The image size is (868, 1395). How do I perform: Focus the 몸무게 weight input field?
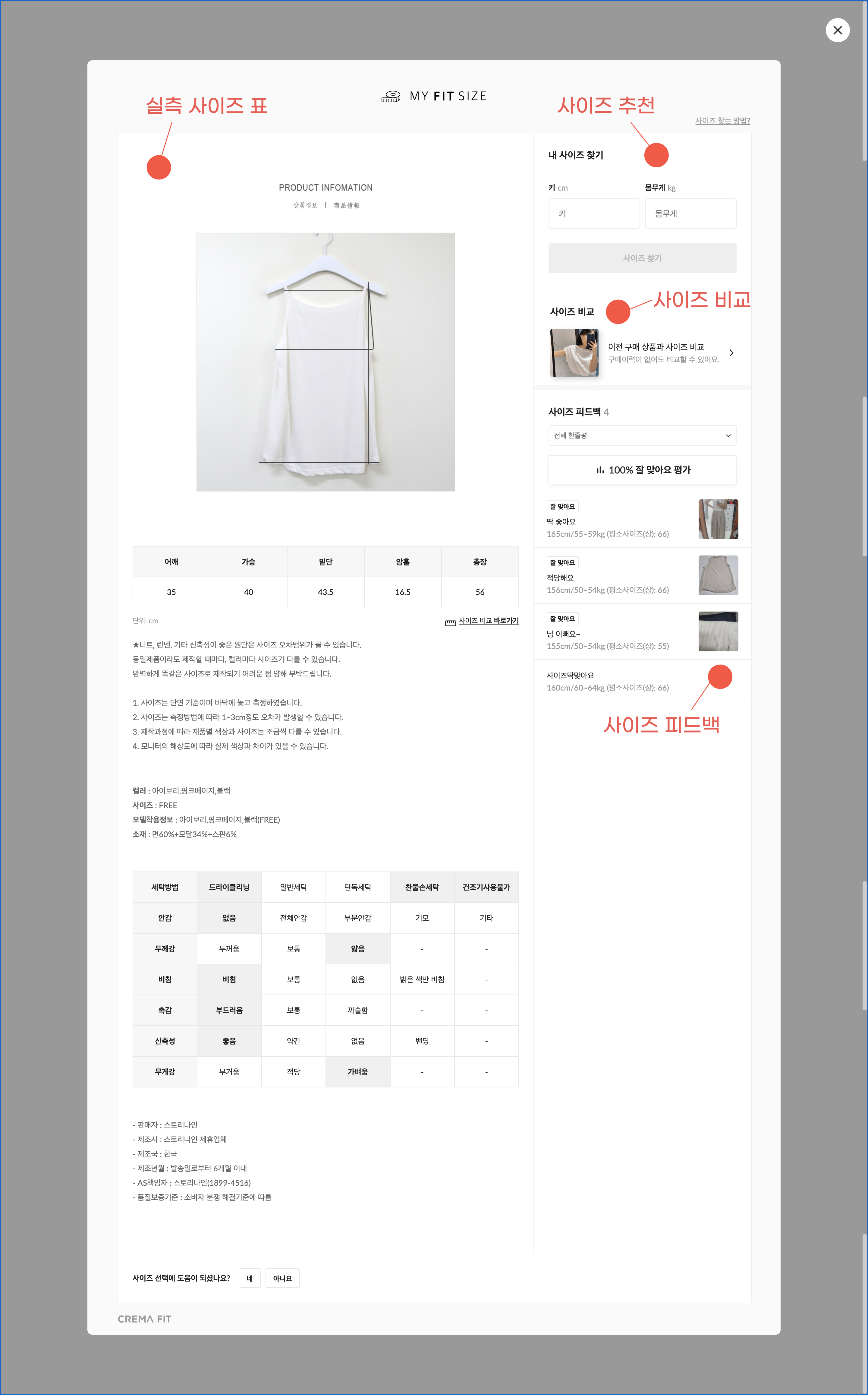click(690, 214)
